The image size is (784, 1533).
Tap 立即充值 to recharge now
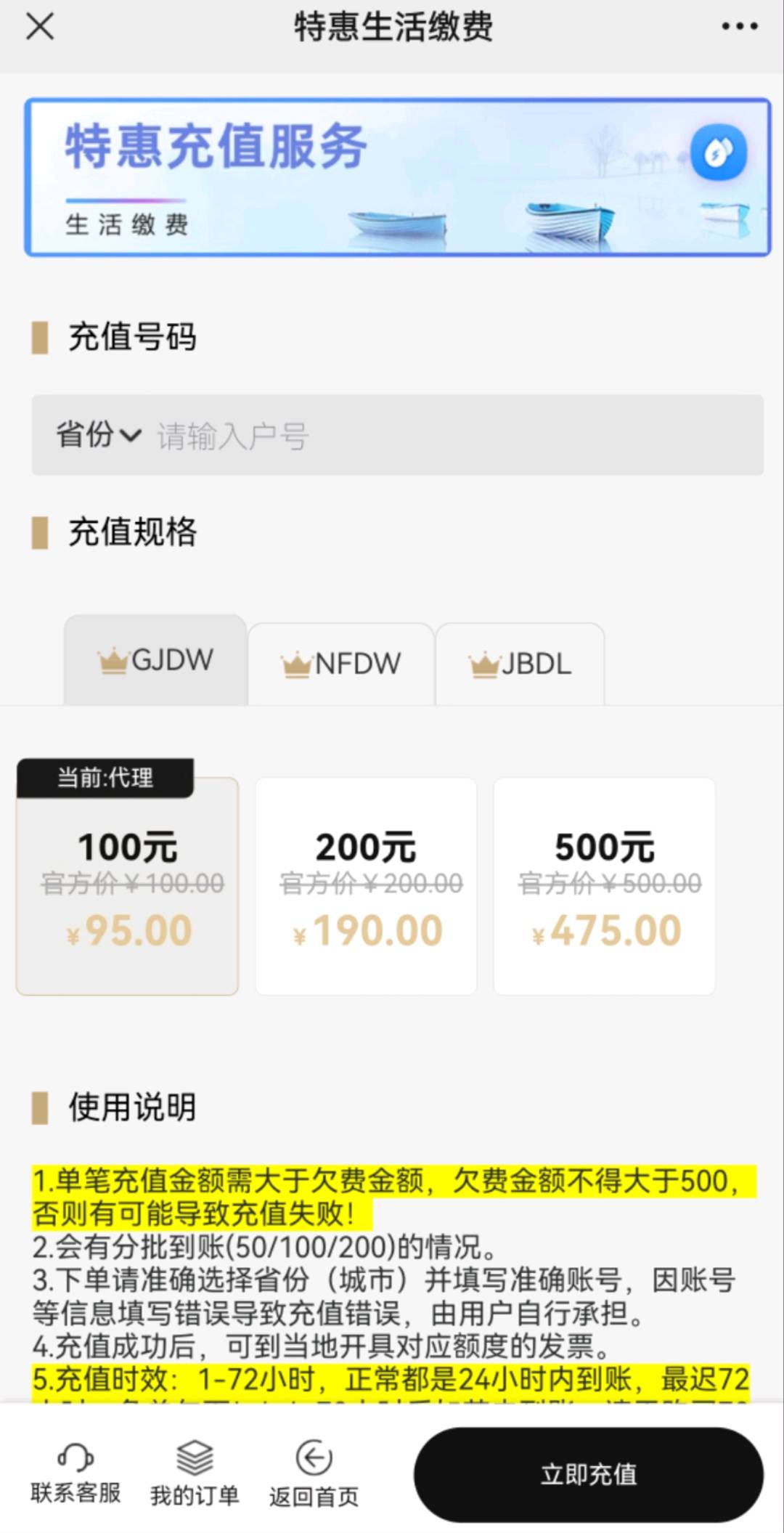point(589,1475)
